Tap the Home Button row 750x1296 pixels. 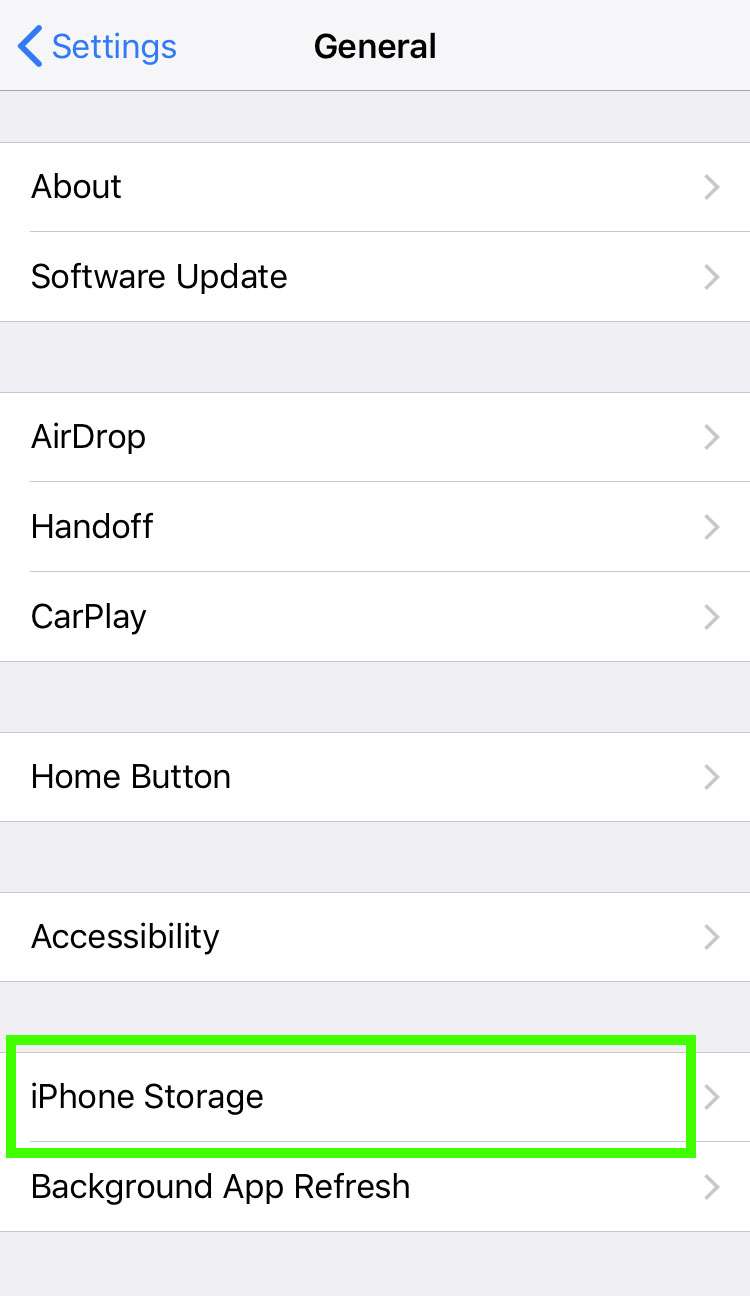click(375, 777)
